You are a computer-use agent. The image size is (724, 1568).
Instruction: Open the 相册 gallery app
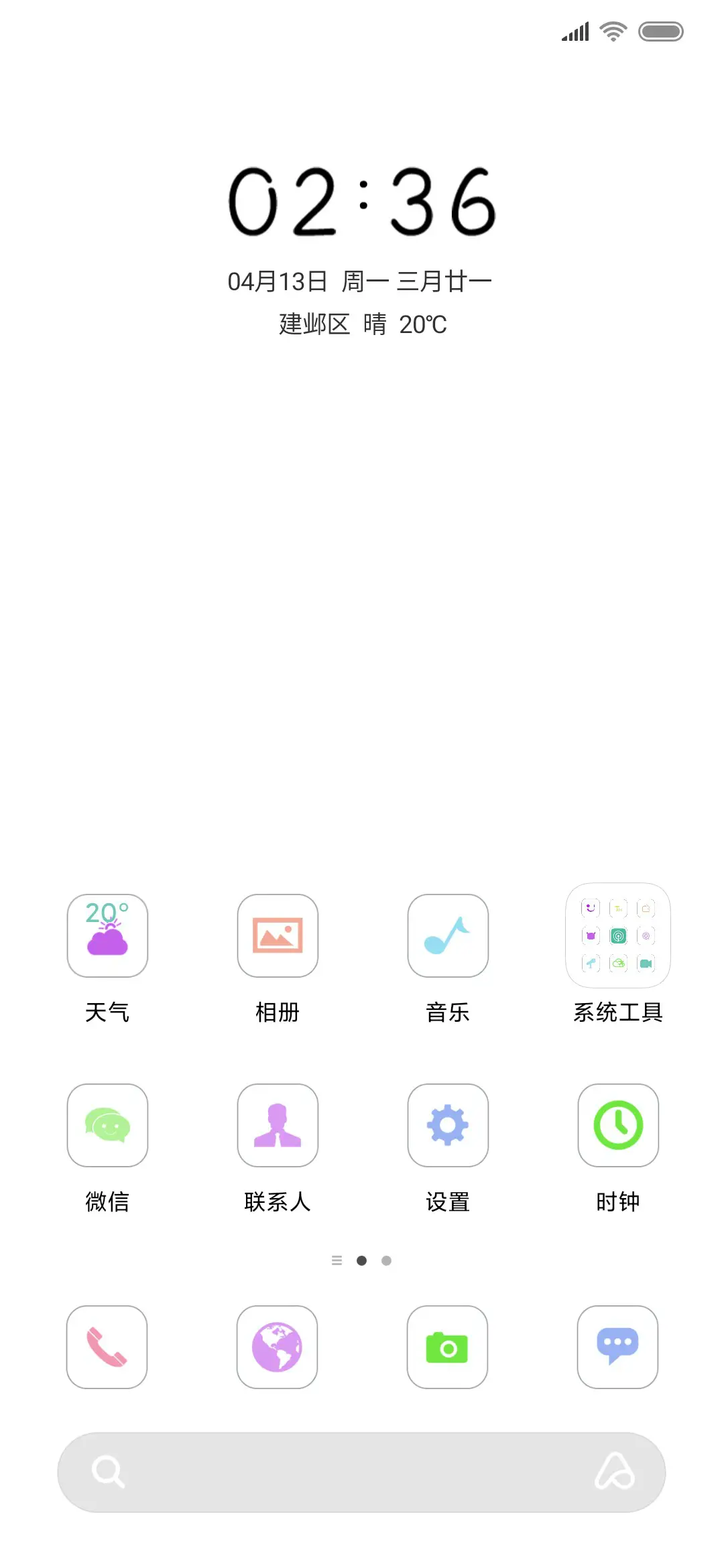[x=278, y=936]
